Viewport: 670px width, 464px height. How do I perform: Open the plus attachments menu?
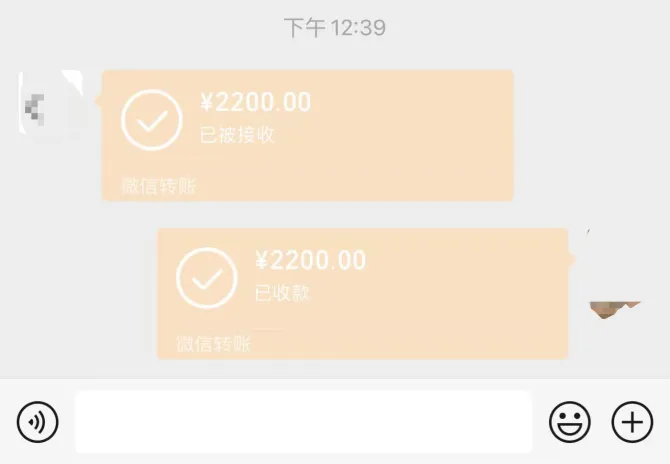(x=632, y=422)
